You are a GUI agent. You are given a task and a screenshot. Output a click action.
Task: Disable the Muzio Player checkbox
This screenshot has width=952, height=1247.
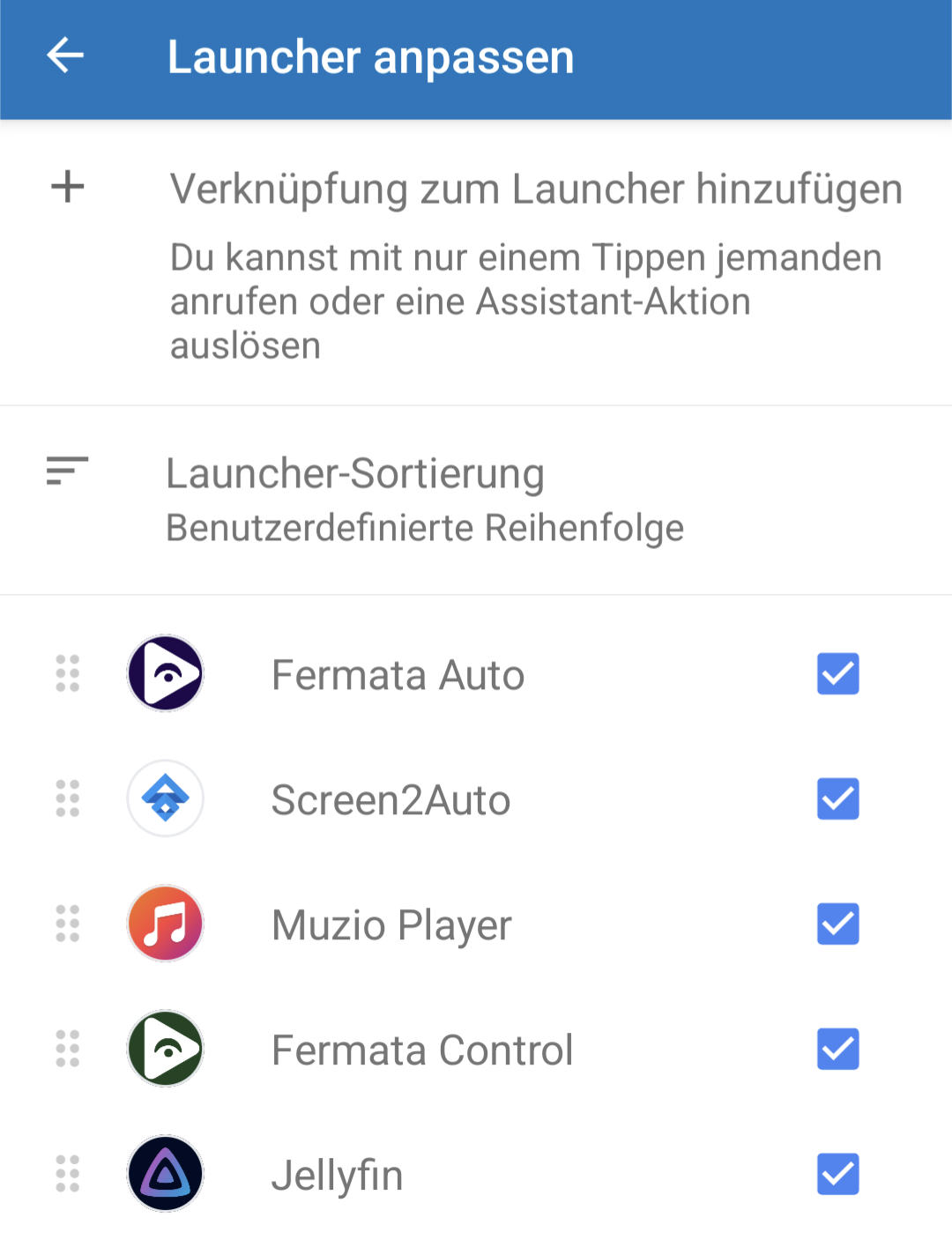(837, 924)
